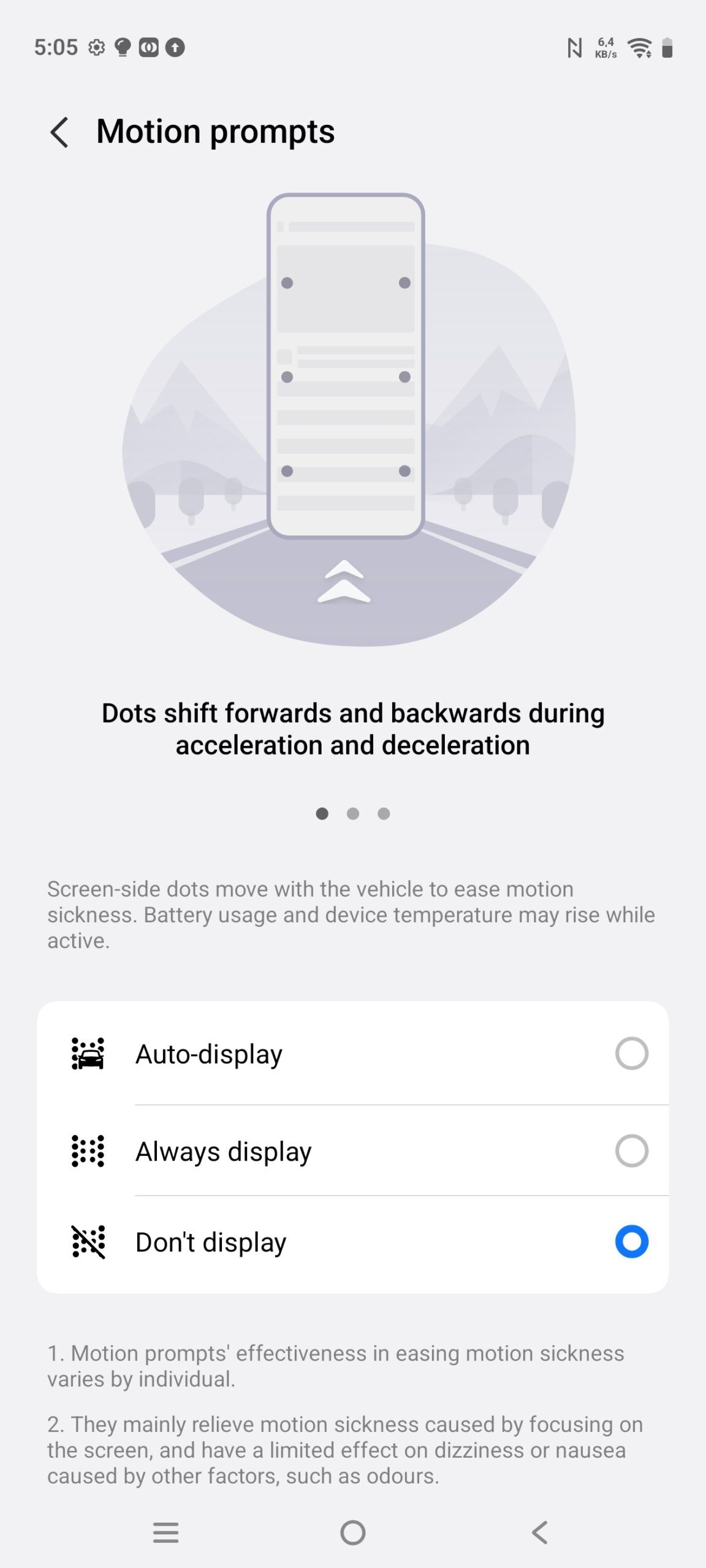The width and height of the screenshot is (706, 1568).
Task: Tap the battery indicator in the status bar
Action: pyautogui.click(x=667, y=47)
